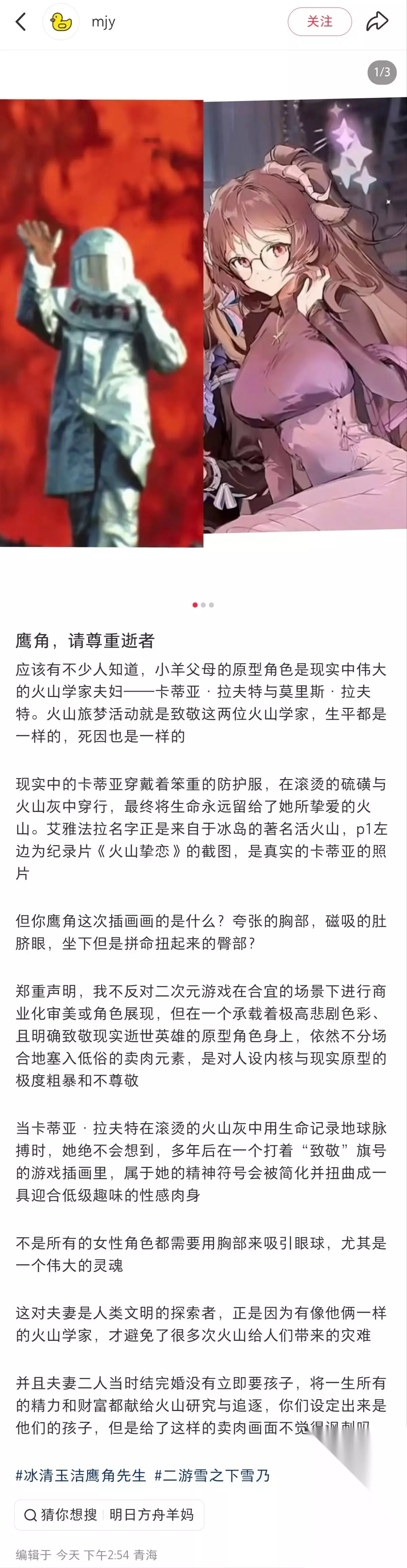
Task: Open the post's first image full screen
Action: point(203,323)
